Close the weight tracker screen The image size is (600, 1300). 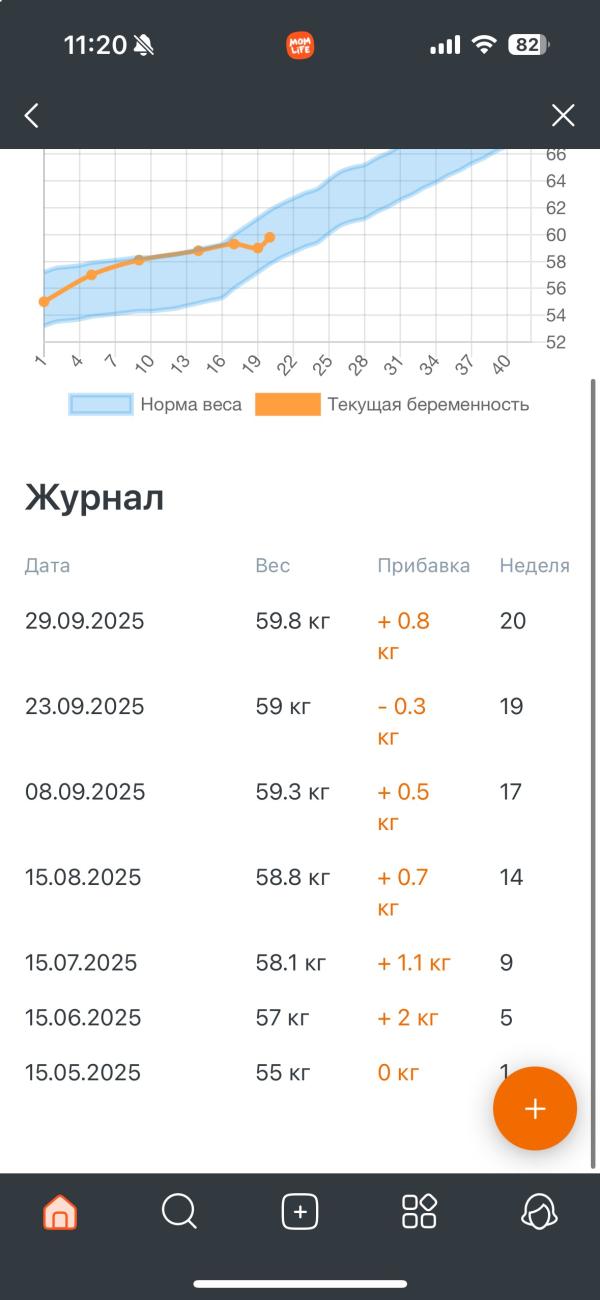tap(563, 116)
